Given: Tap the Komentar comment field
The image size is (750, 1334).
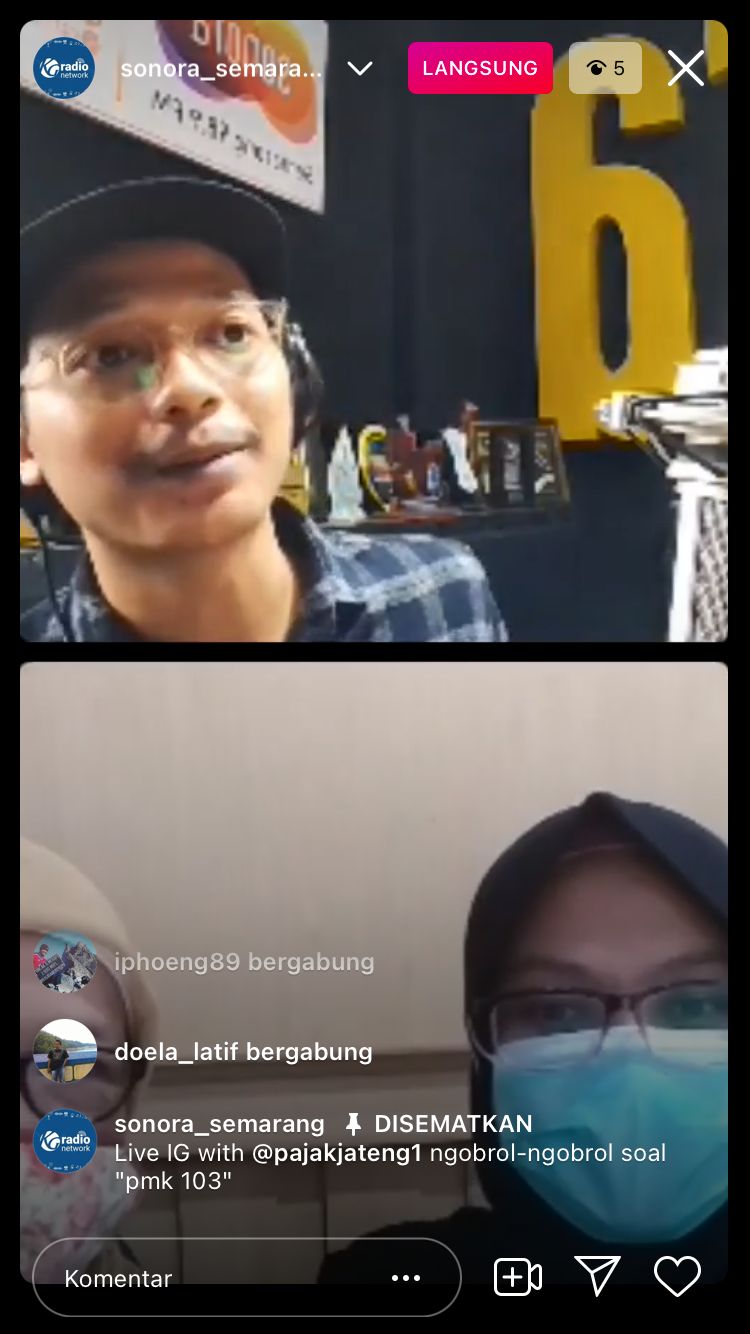Looking at the screenshot, I should (247, 1278).
